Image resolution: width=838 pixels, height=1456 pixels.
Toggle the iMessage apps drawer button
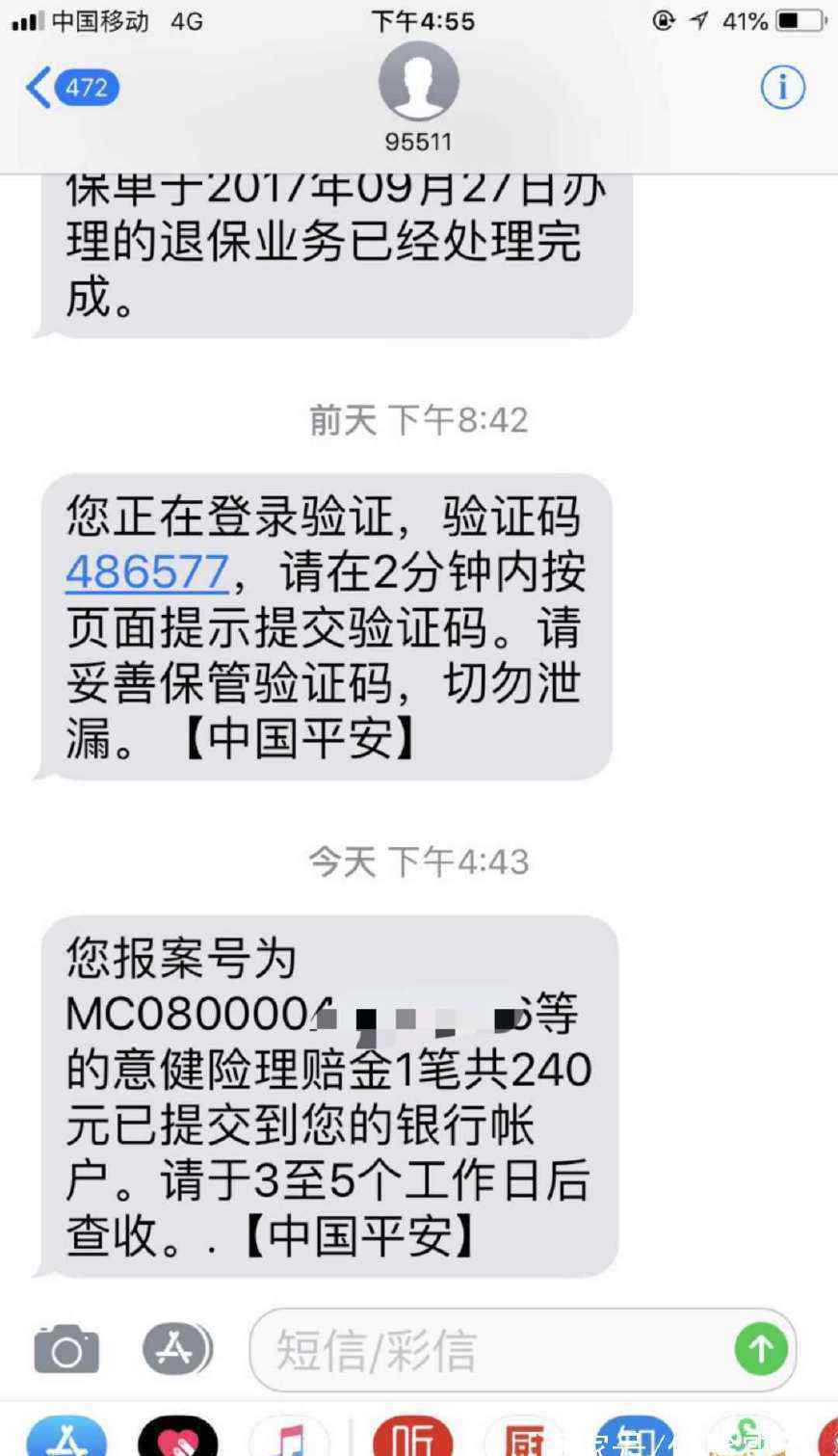tap(176, 1348)
